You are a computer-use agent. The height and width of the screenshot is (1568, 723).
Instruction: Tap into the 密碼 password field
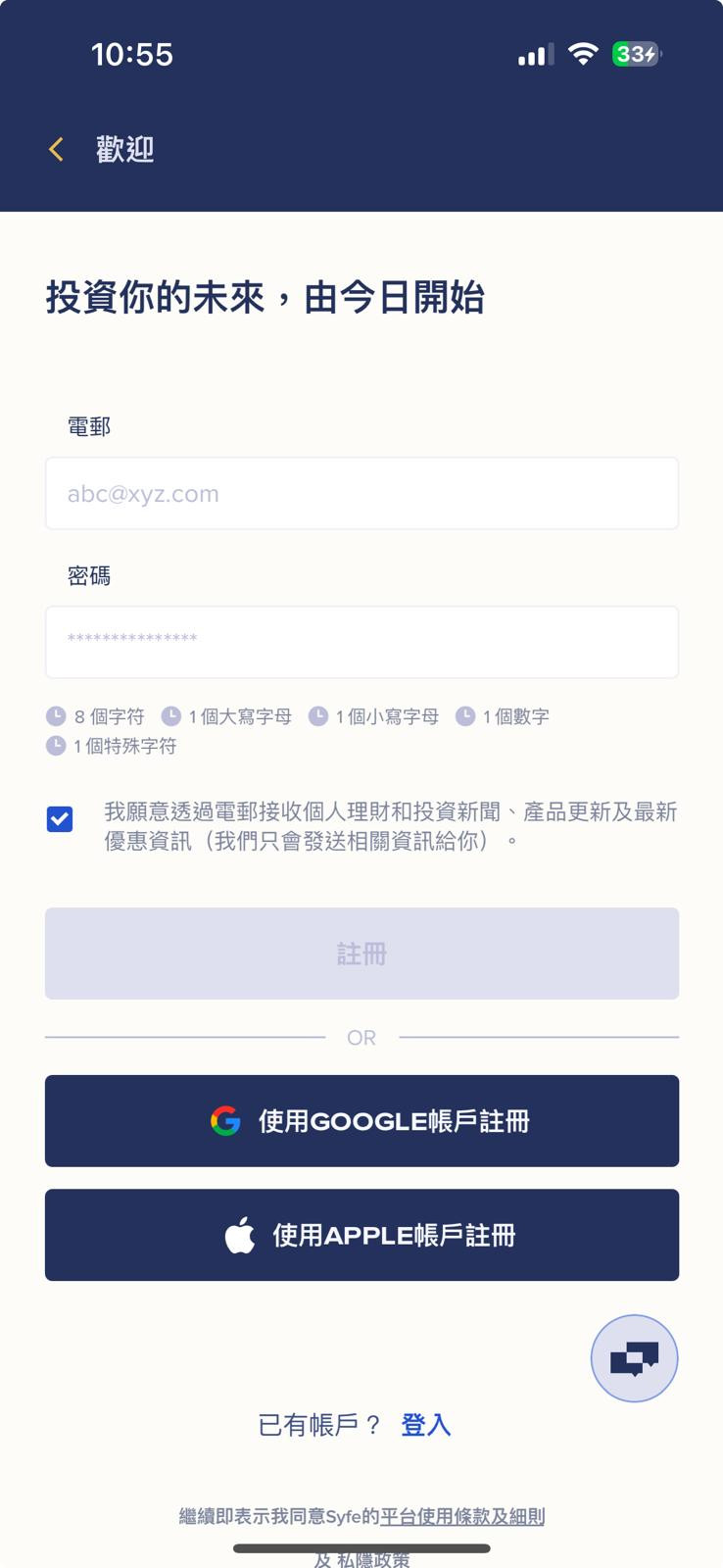point(361,642)
